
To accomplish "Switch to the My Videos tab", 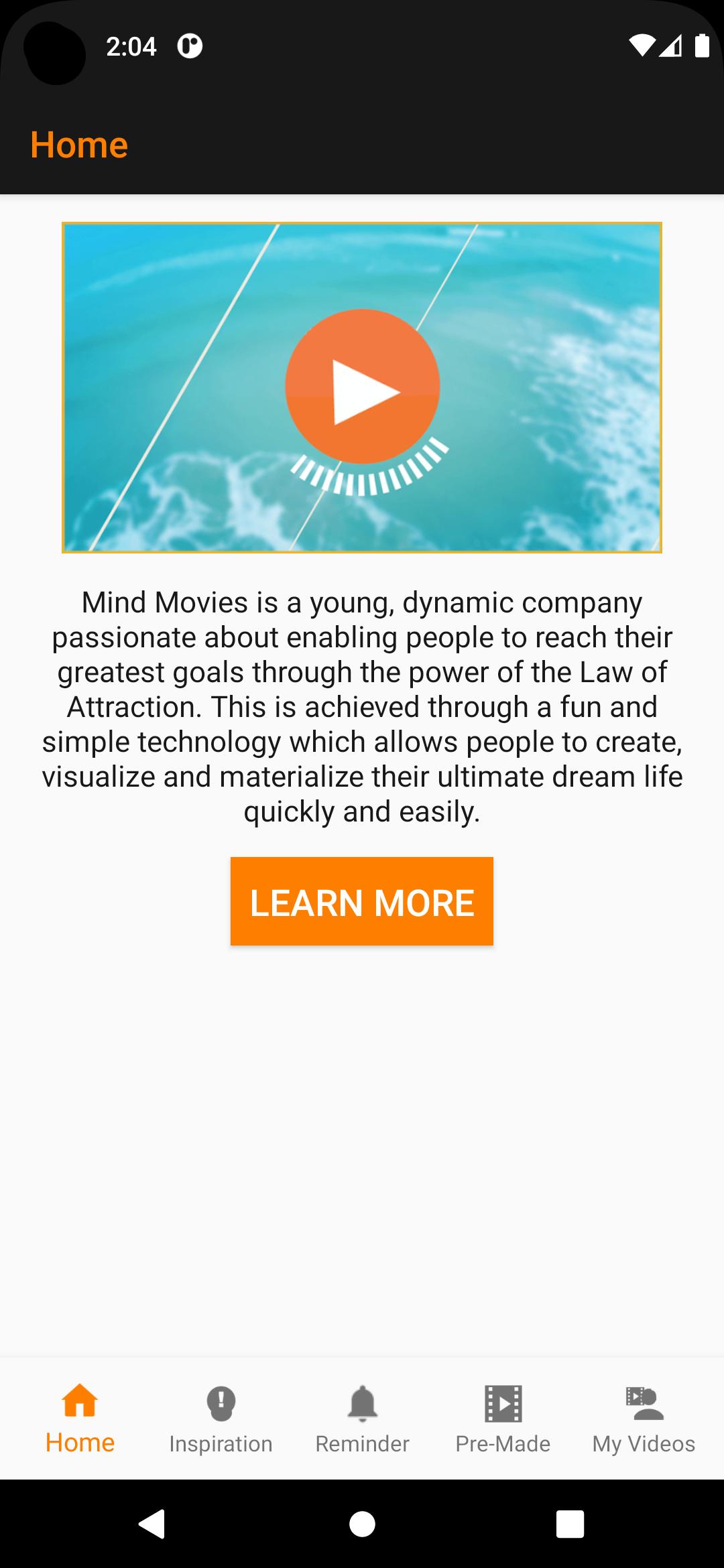I will [x=644, y=1419].
